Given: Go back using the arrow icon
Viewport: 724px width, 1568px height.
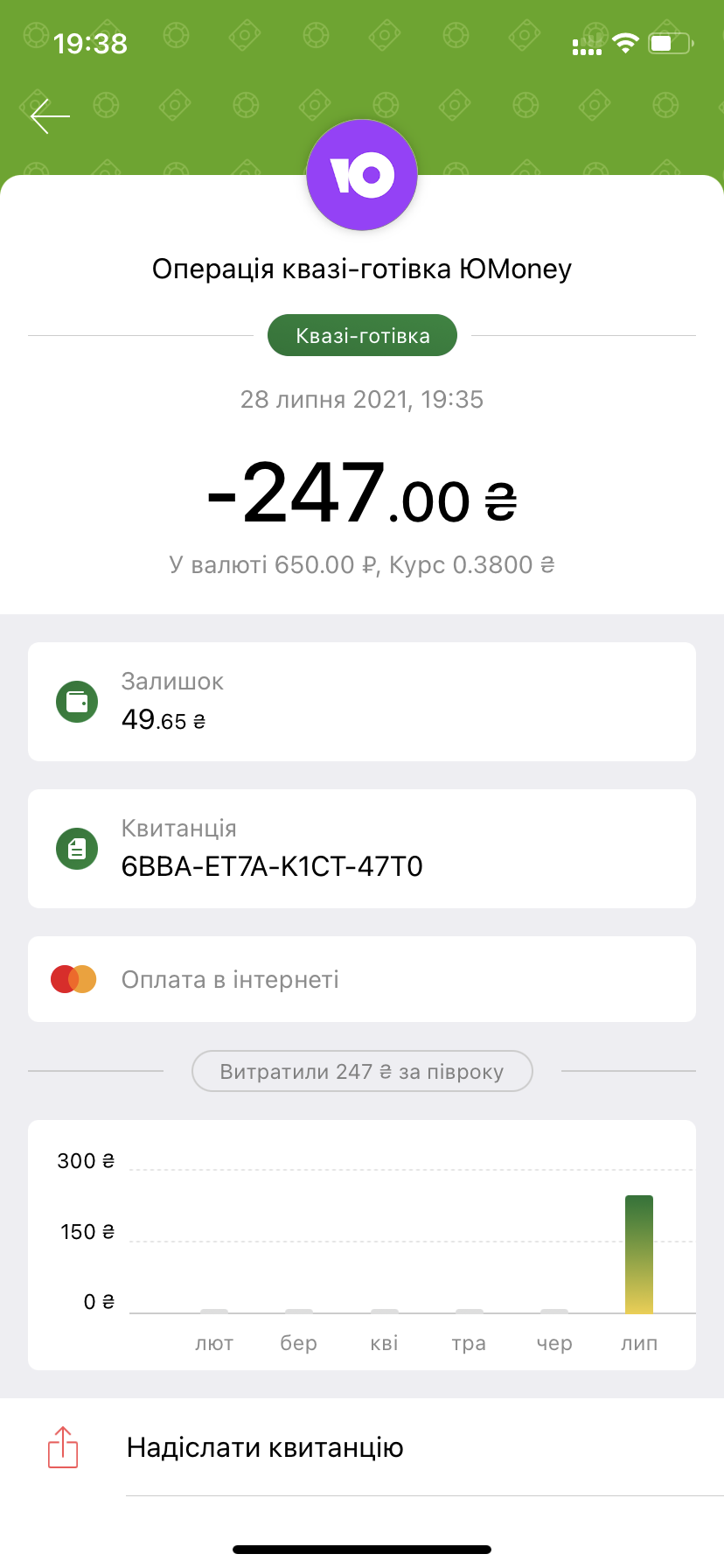Looking at the screenshot, I should click(50, 115).
